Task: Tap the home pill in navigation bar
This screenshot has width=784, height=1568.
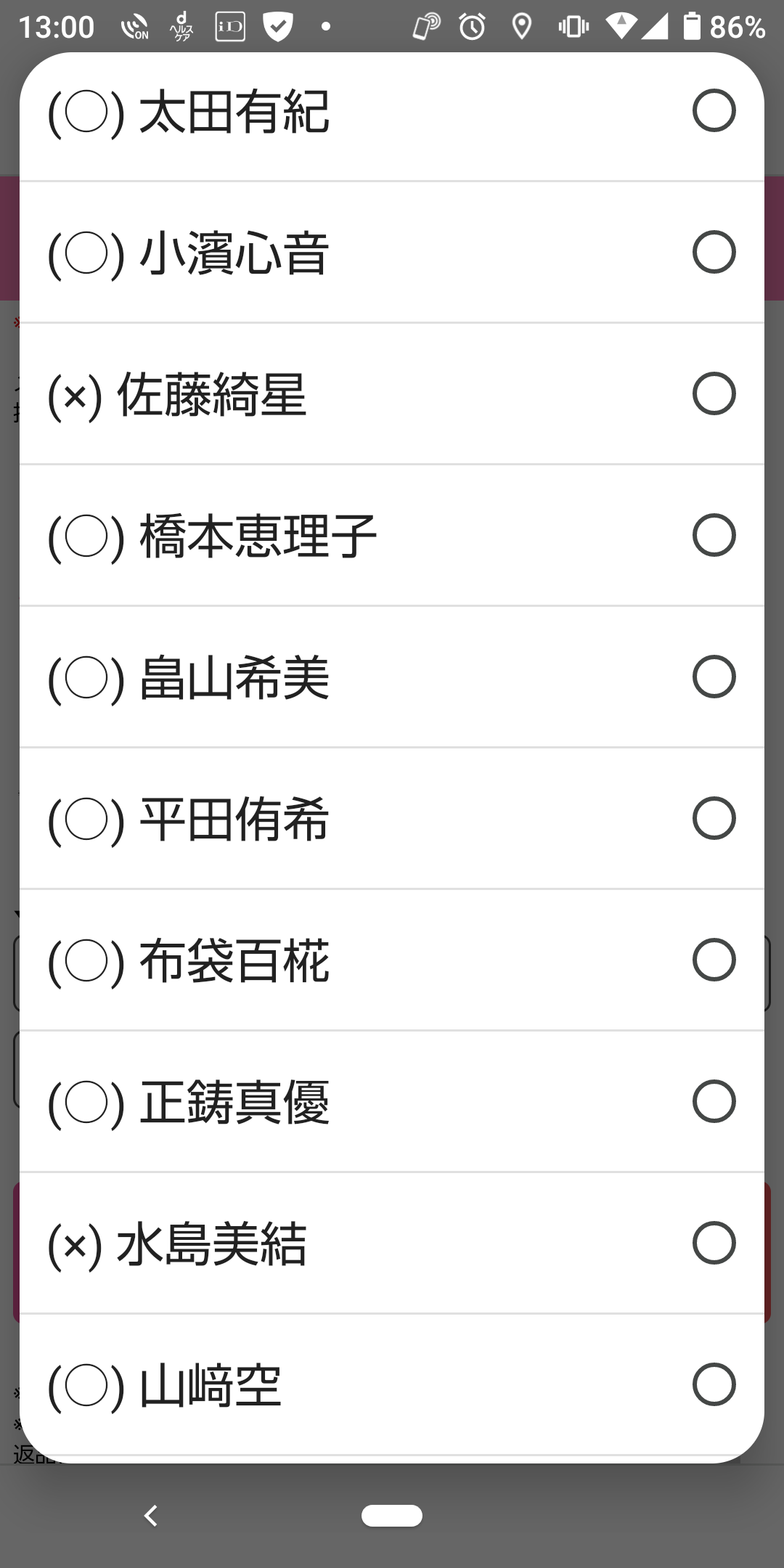Action: point(392,1516)
